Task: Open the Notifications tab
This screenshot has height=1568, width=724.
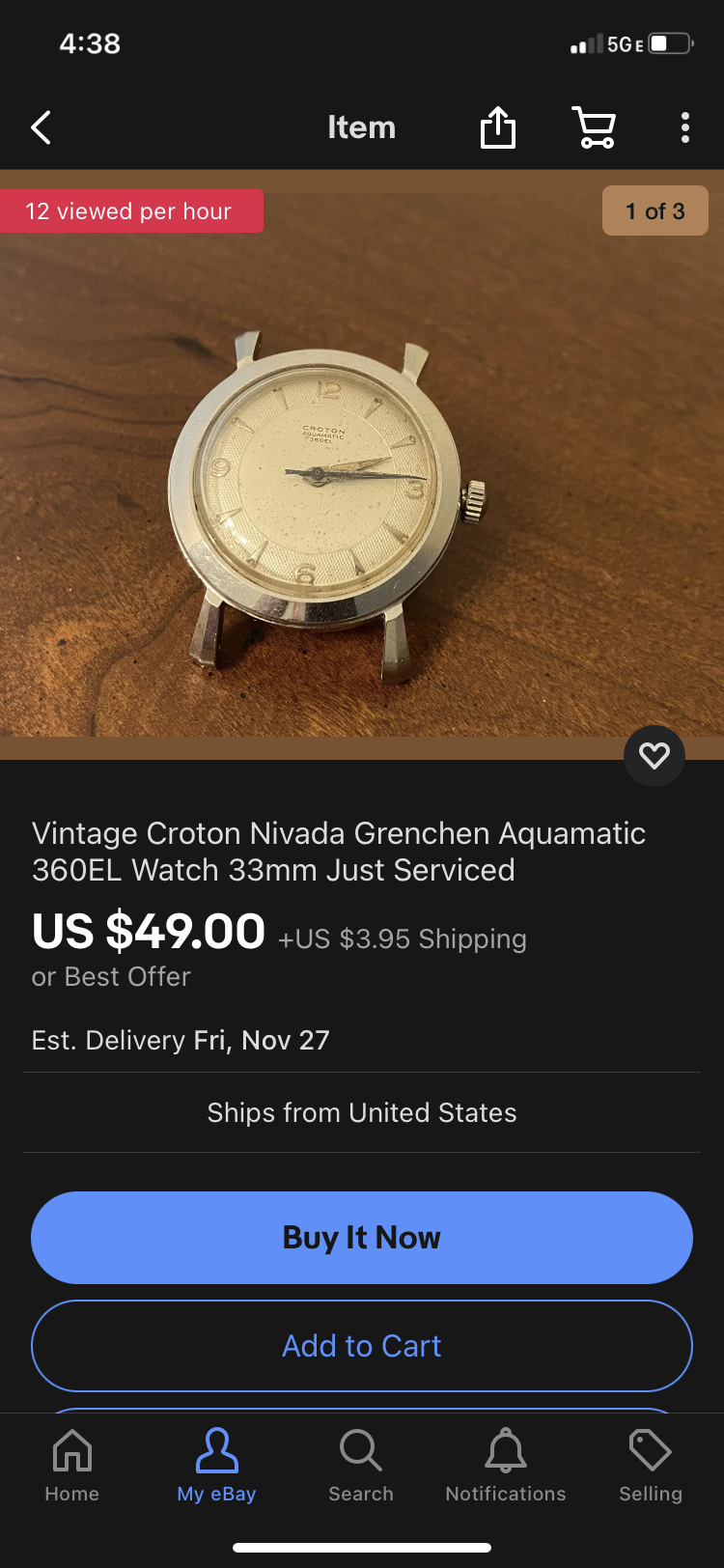Action: 506,1466
